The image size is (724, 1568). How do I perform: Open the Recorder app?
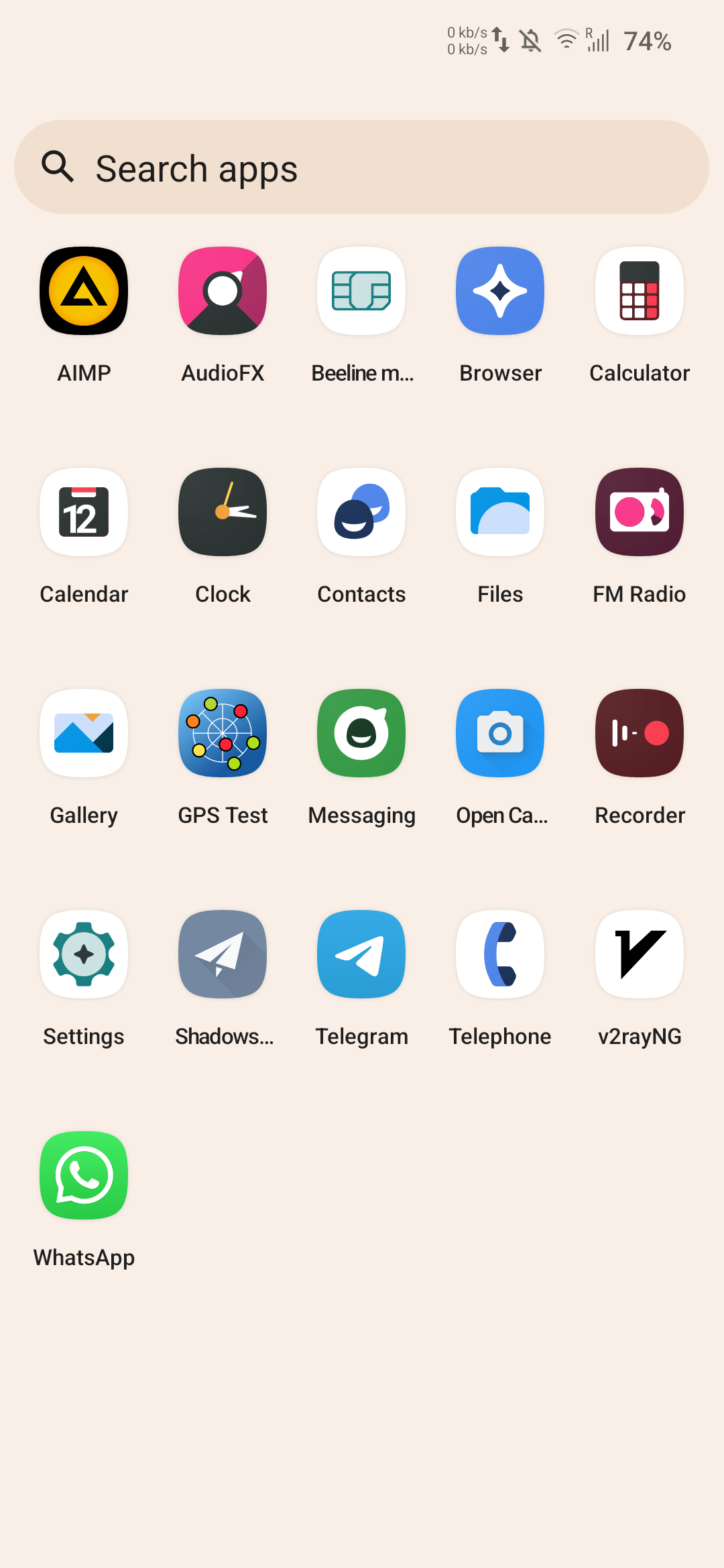640,733
